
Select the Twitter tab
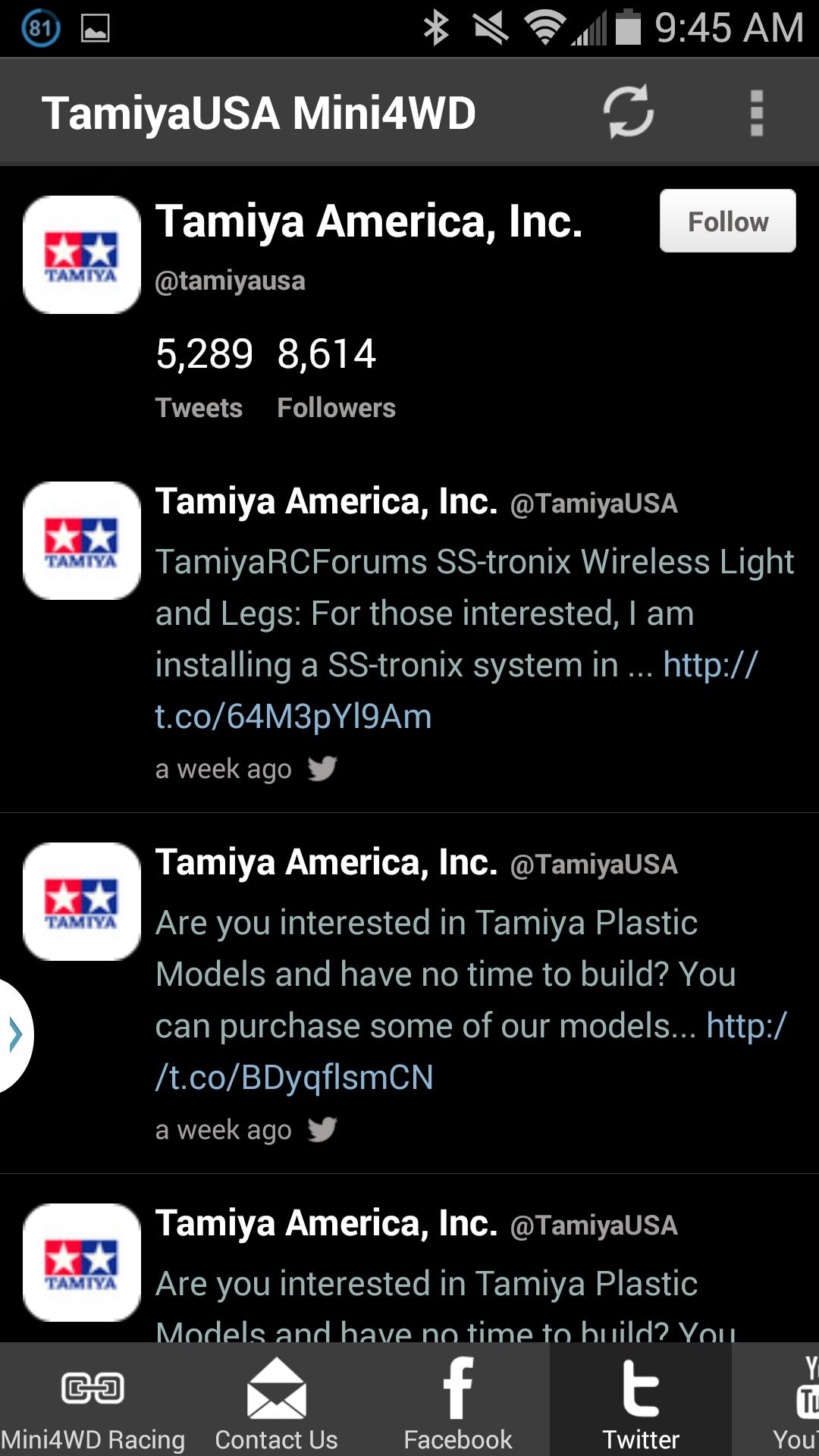pyautogui.click(x=641, y=1403)
